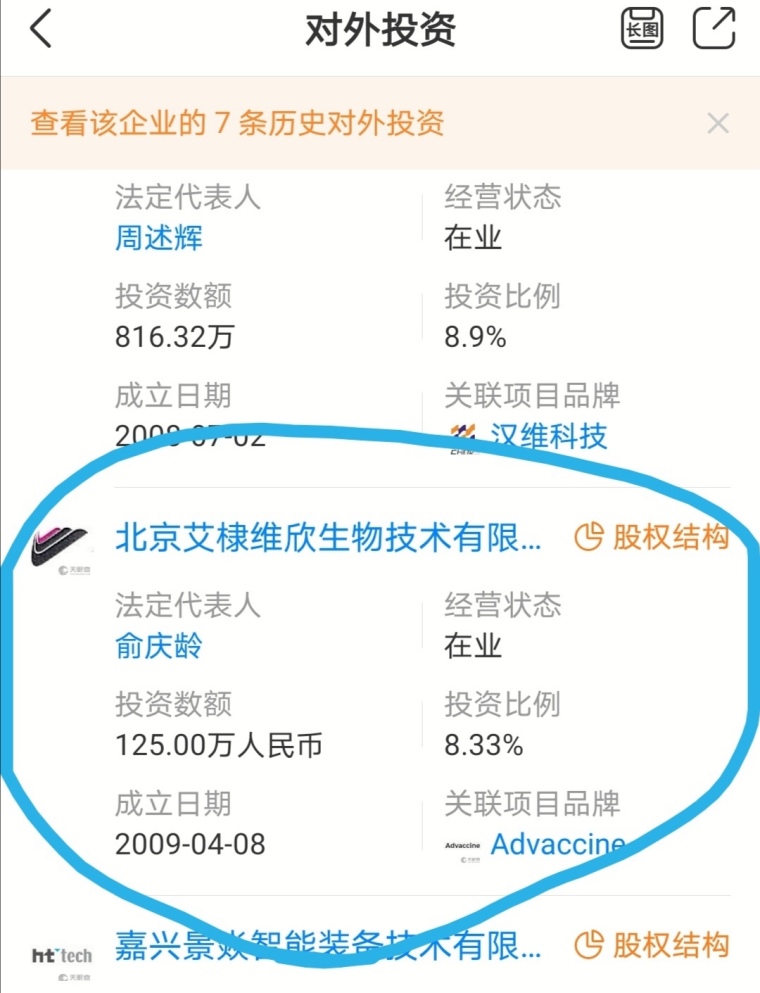Image resolution: width=760 pixels, height=993 pixels.
Task: Open legal representative 周述辉
Action: 159,238
